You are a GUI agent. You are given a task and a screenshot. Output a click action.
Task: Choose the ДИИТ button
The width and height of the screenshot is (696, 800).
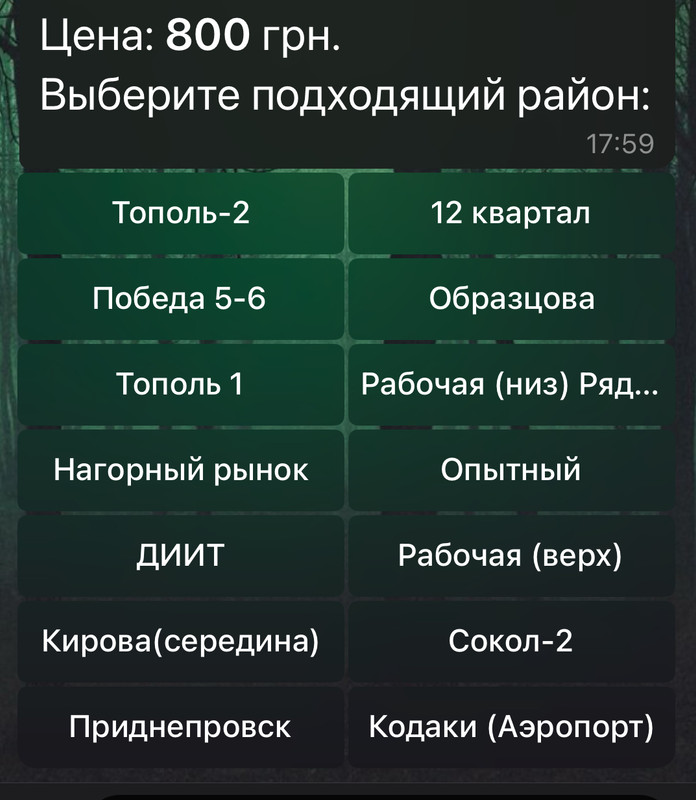tap(181, 556)
